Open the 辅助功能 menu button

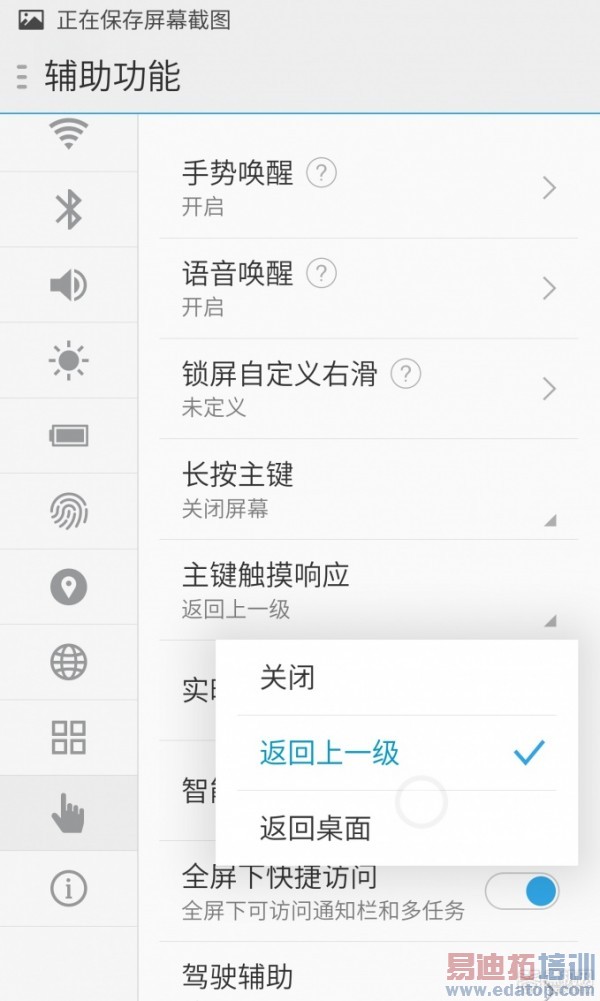22,76
